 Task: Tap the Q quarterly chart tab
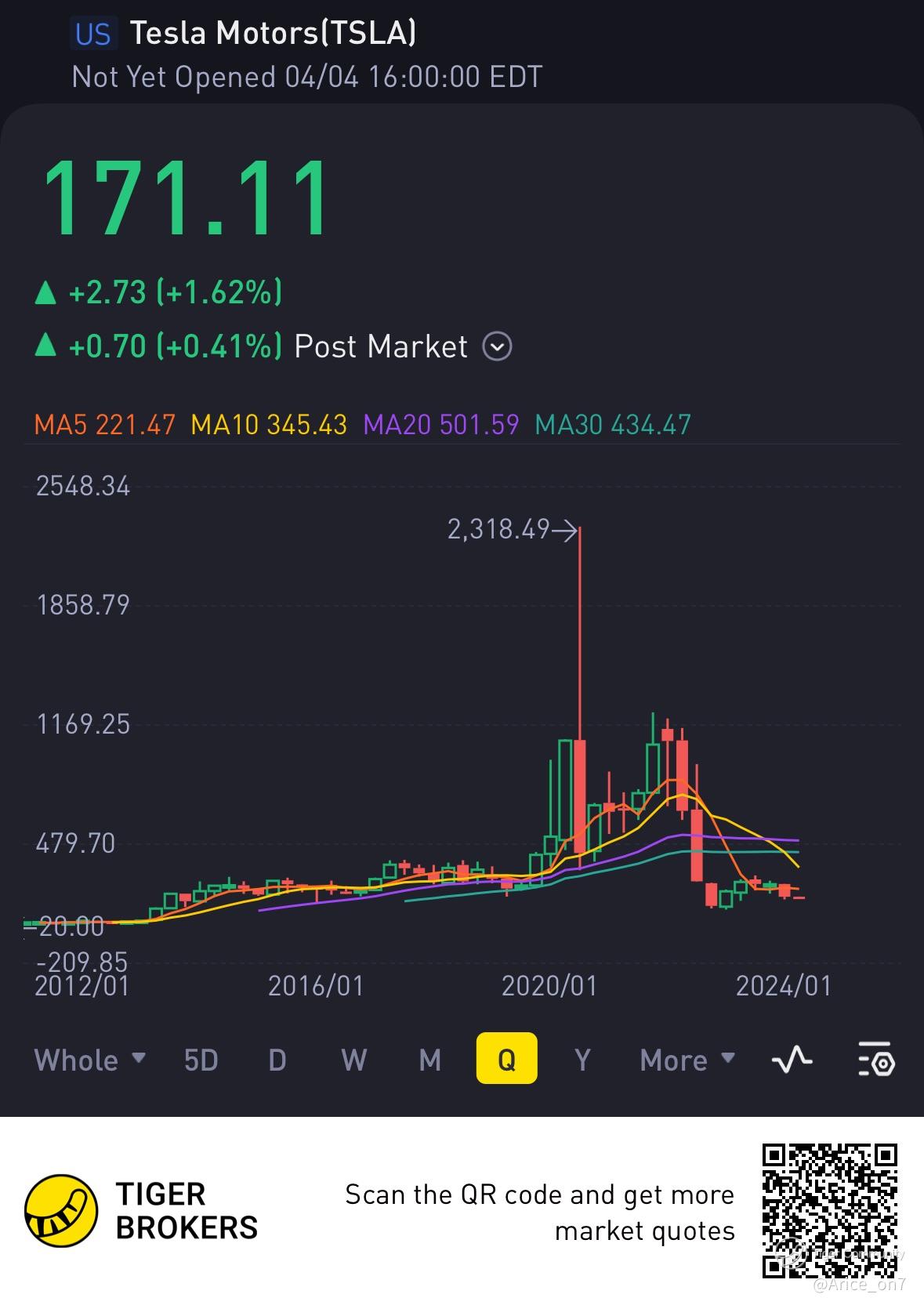click(506, 1060)
